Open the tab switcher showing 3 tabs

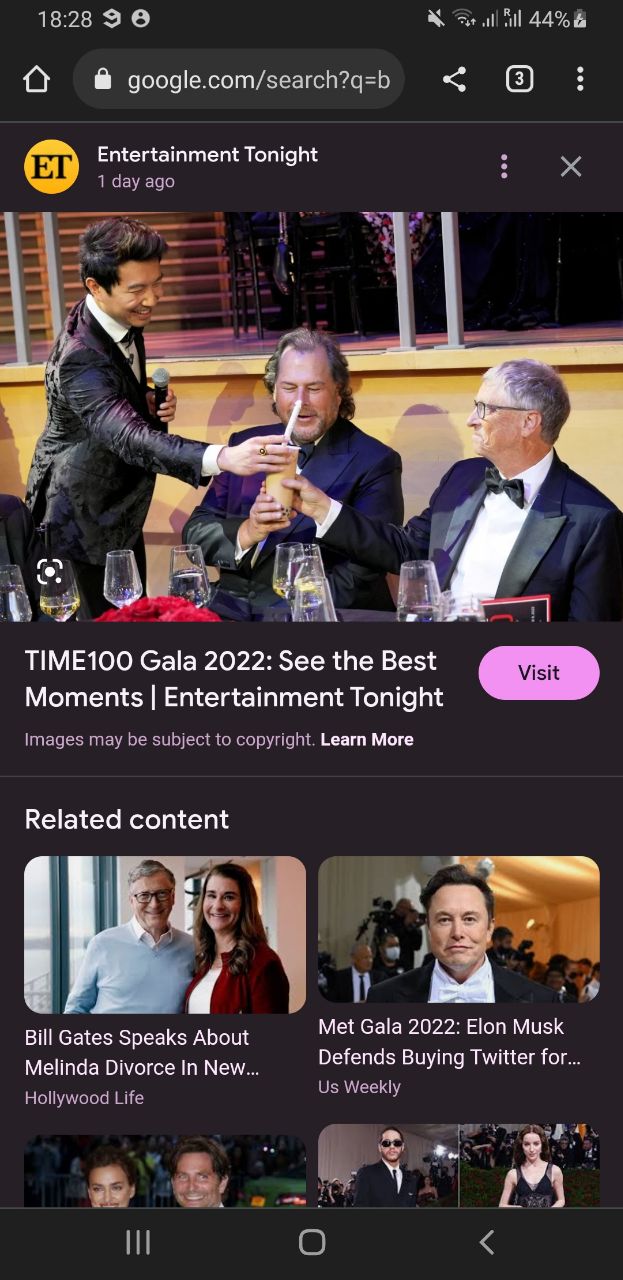[519, 79]
